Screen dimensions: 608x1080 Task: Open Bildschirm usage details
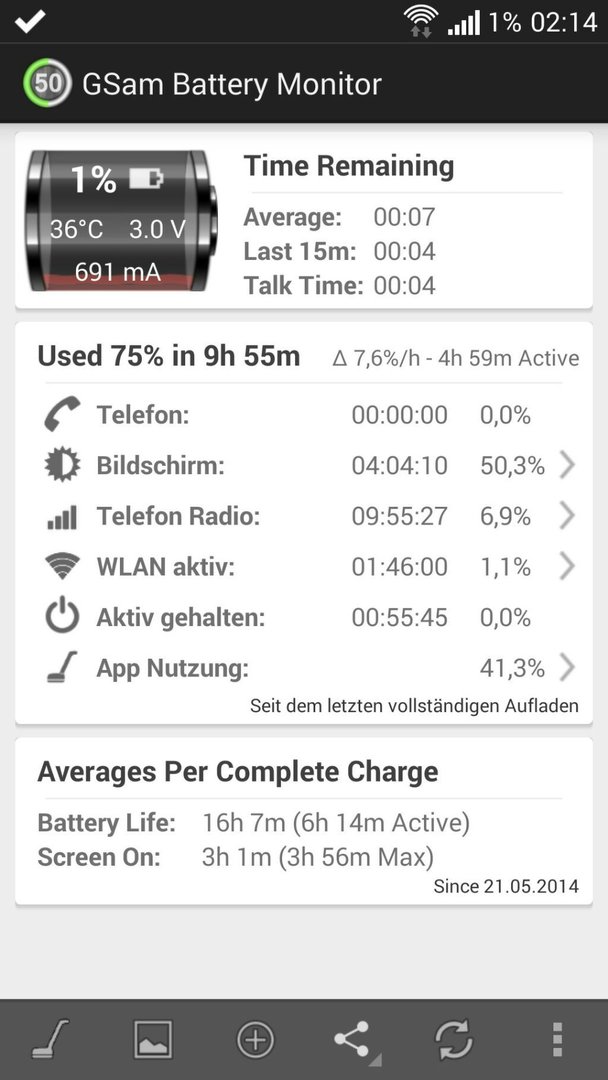click(x=304, y=466)
